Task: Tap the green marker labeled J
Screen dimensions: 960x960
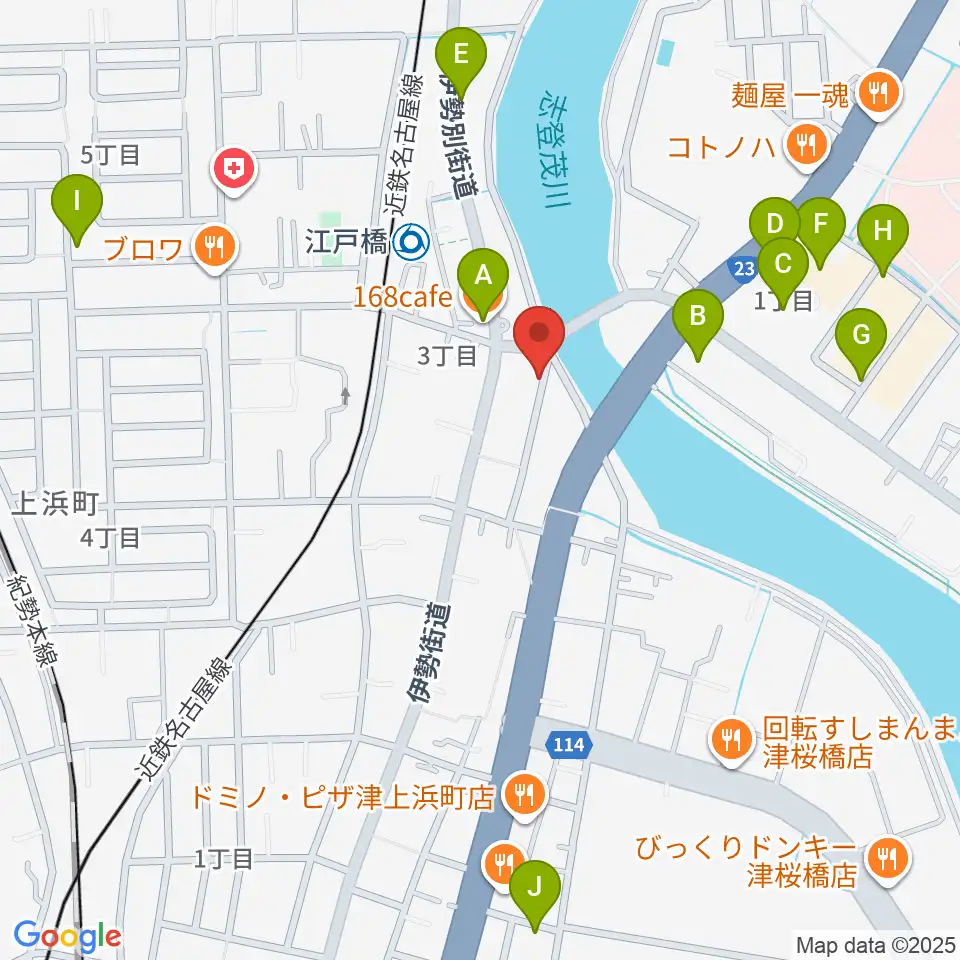Action: [535, 894]
